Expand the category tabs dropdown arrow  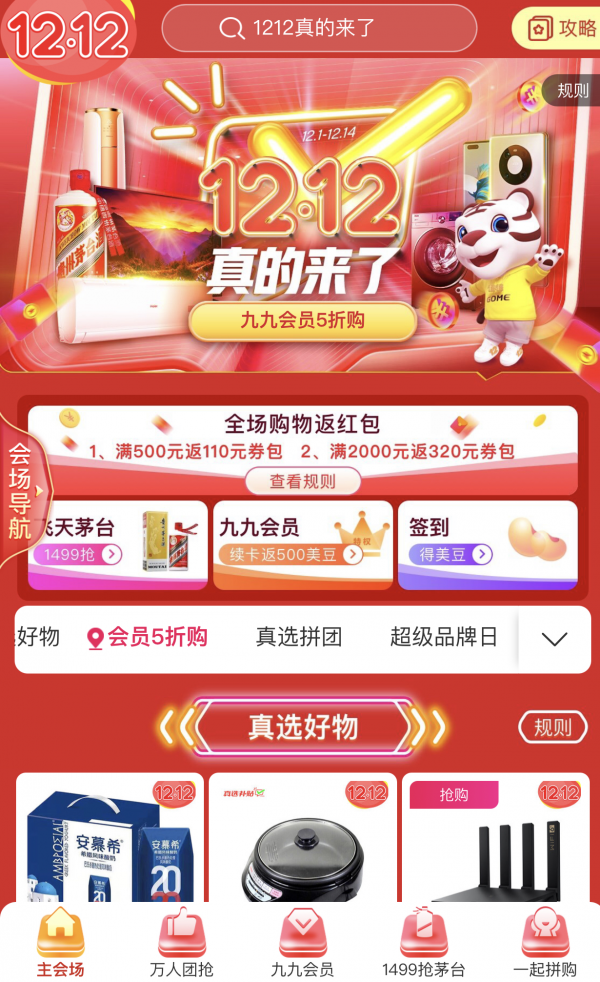[554, 638]
